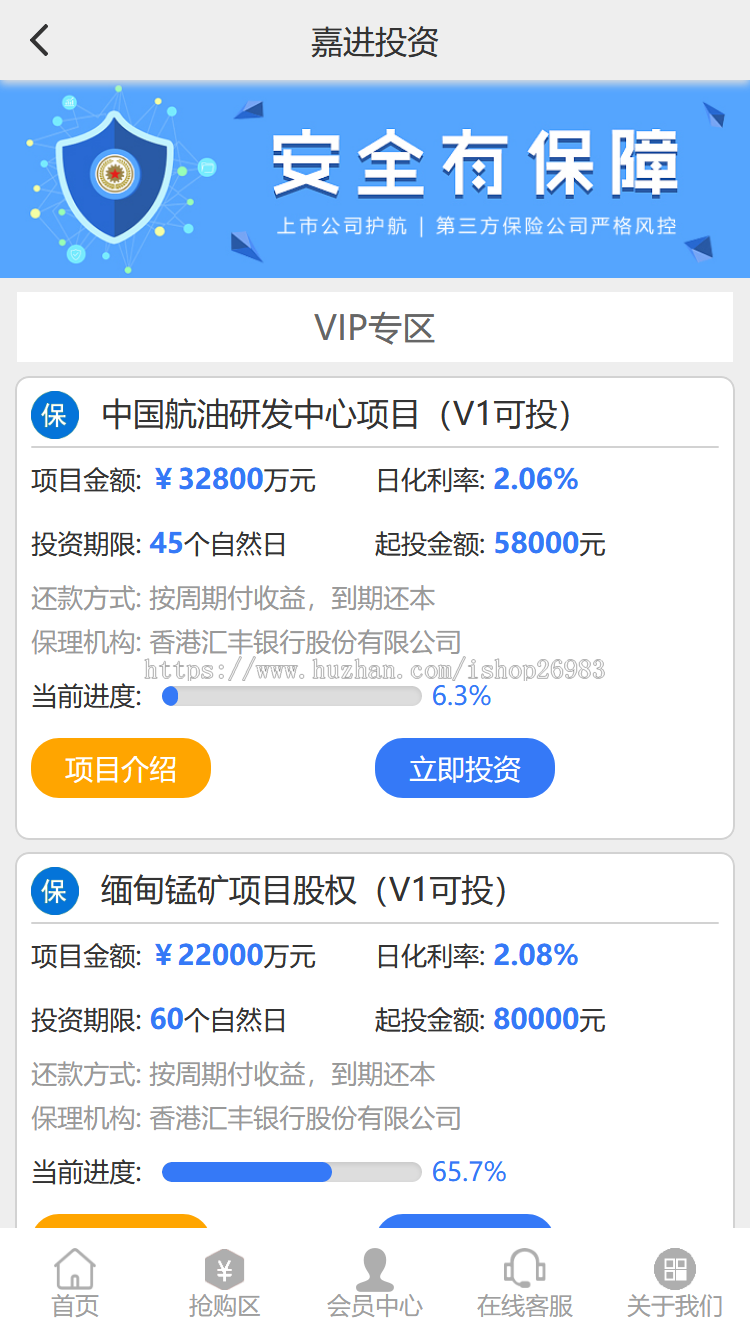750x1334 pixels.
Task: Contact 在线客服 customer service icon
Action: point(525,1271)
